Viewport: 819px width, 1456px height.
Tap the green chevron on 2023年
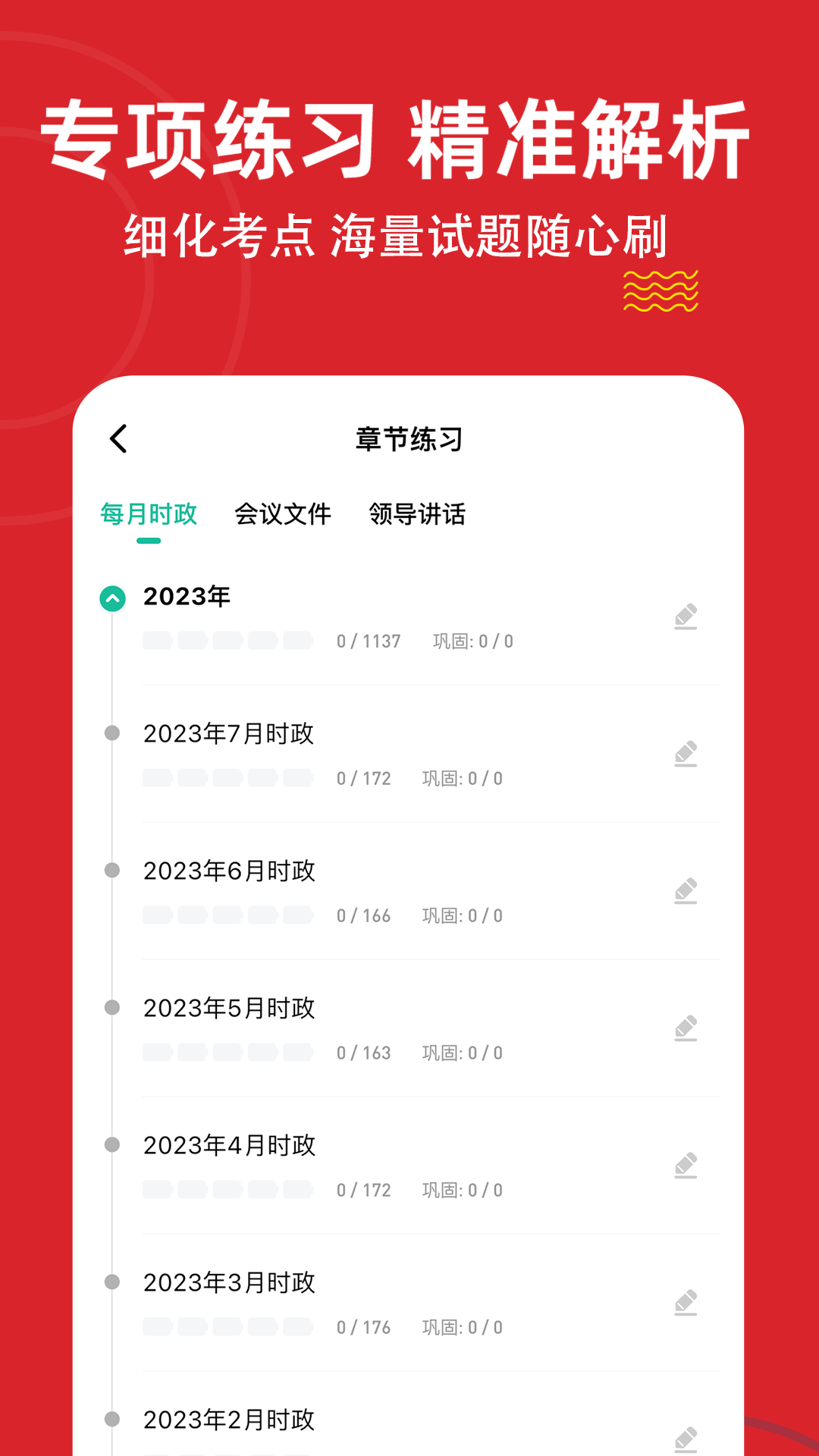click(x=112, y=598)
